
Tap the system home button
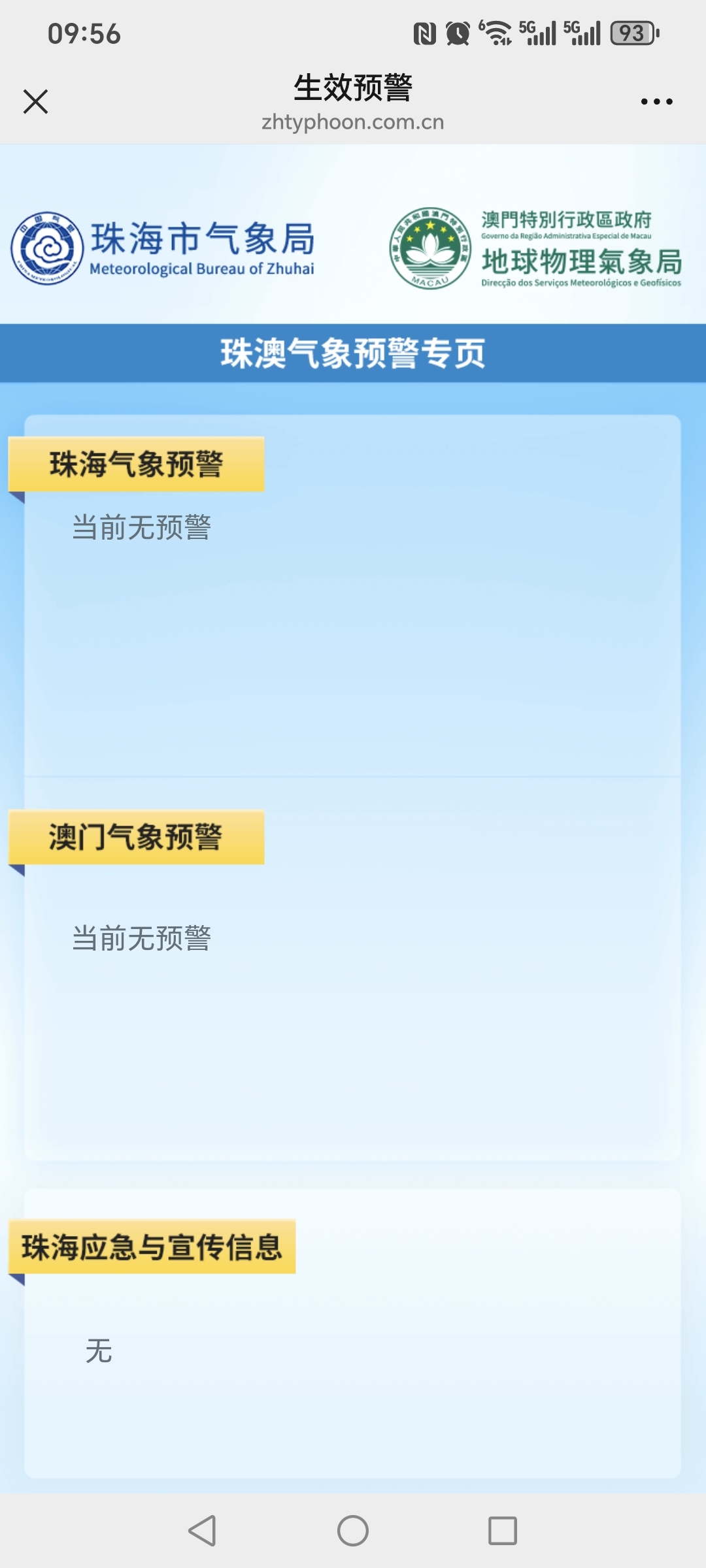click(353, 1530)
